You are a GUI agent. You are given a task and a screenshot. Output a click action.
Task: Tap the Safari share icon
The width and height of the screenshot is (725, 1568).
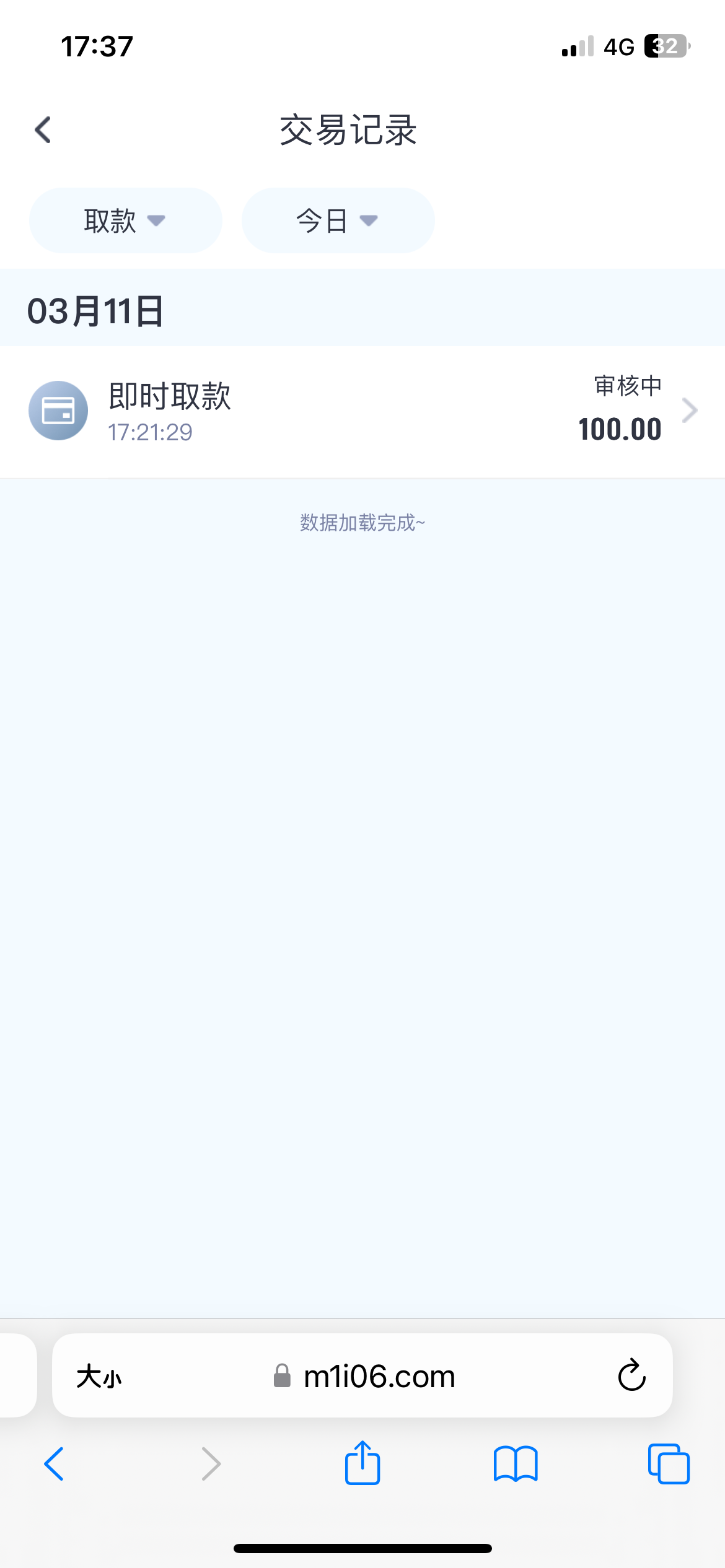click(x=362, y=1463)
